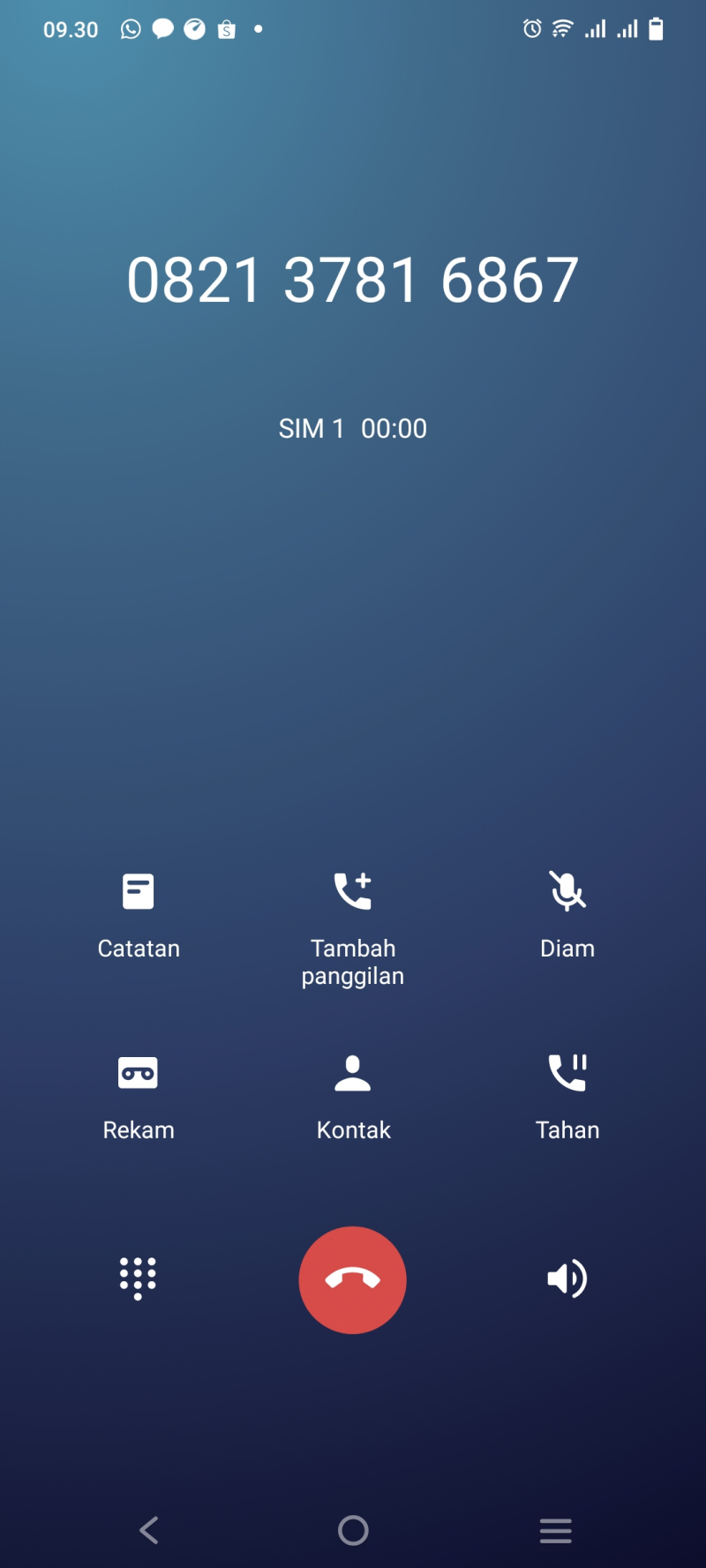The image size is (706, 1568).
Task: Open the dialpad keypad icon
Action: point(139,1279)
